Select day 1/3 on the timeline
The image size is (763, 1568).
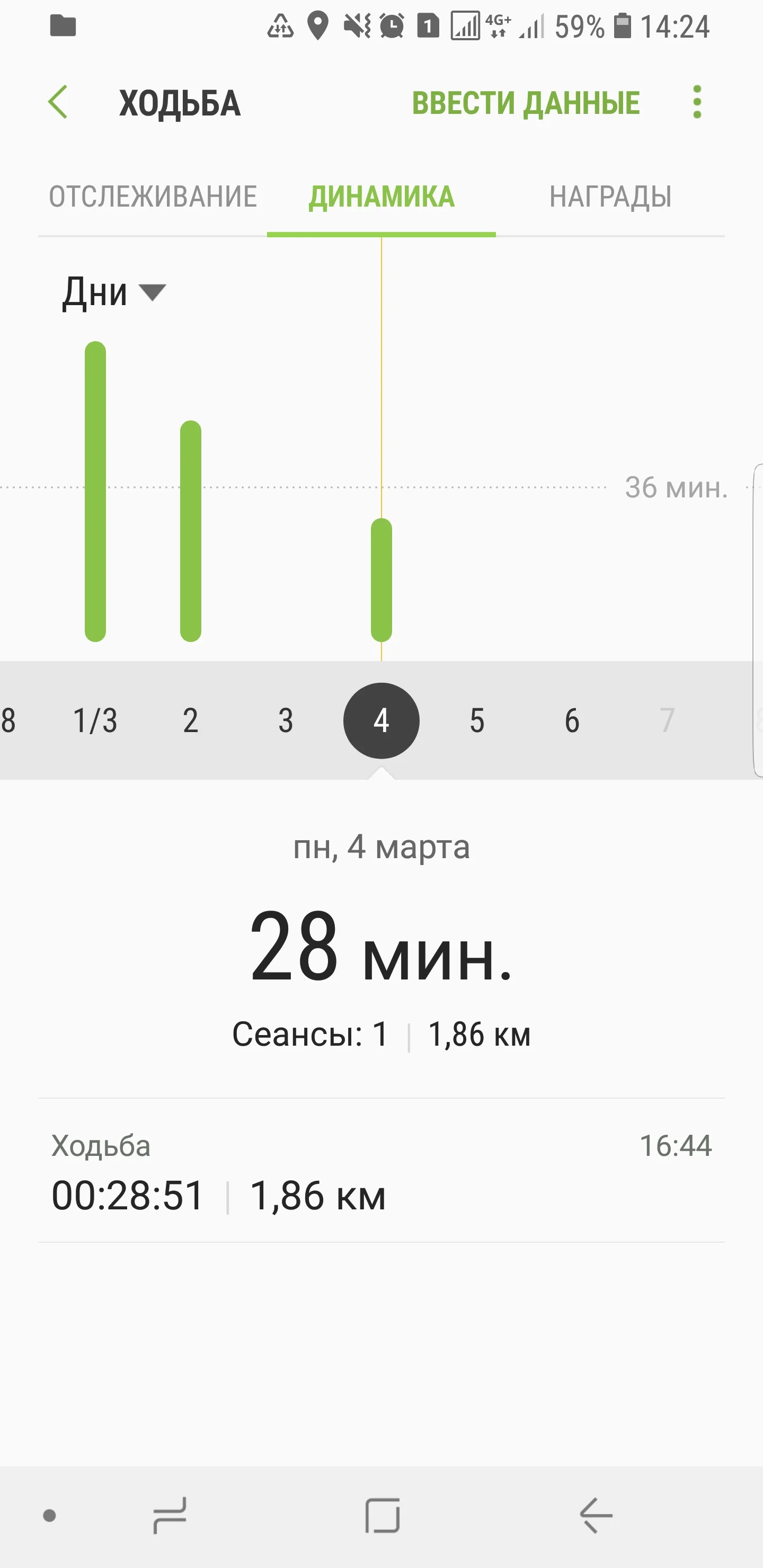point(95,720)
